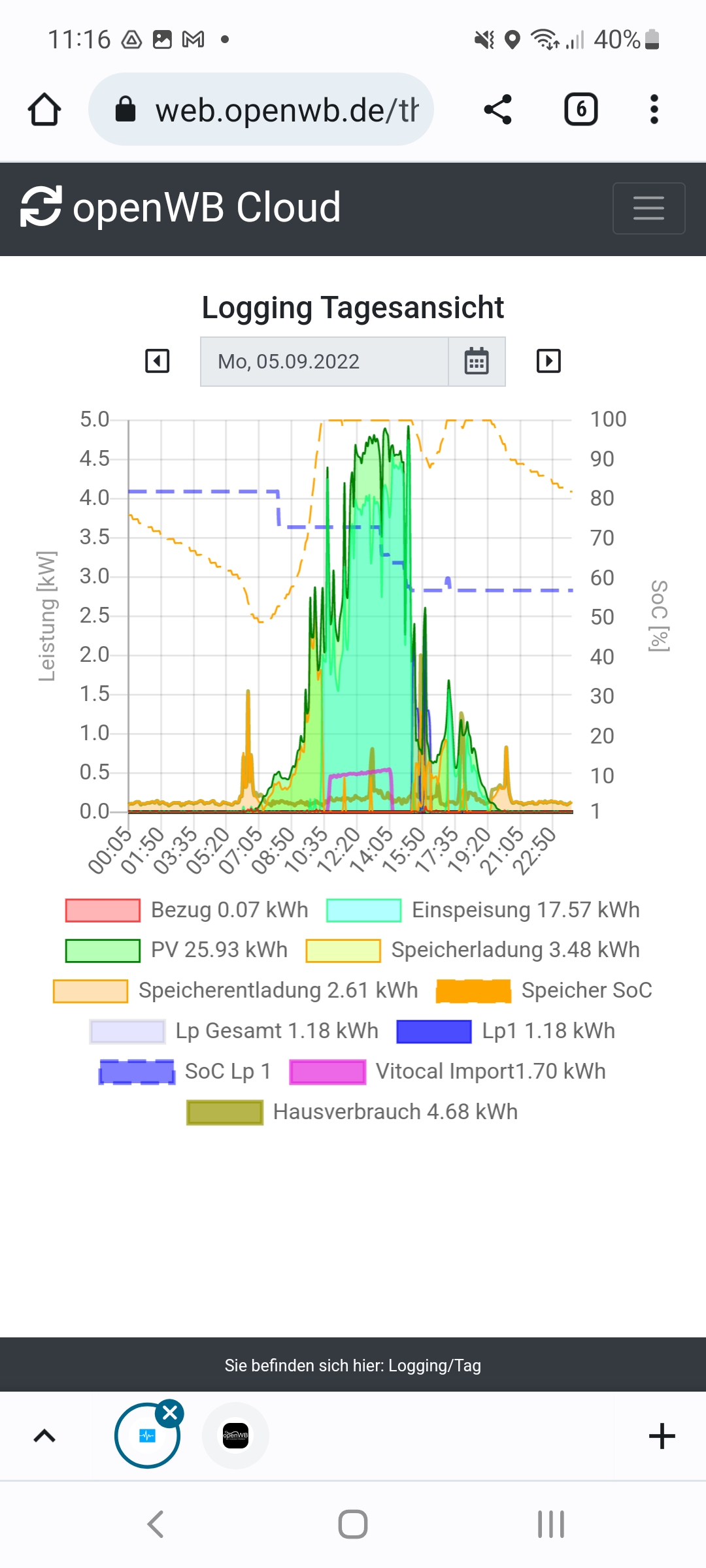Viewport: 706px width, 1568px height.
Task: Open the tab switcher showing 6 tabs
Action: coord(580,109)
